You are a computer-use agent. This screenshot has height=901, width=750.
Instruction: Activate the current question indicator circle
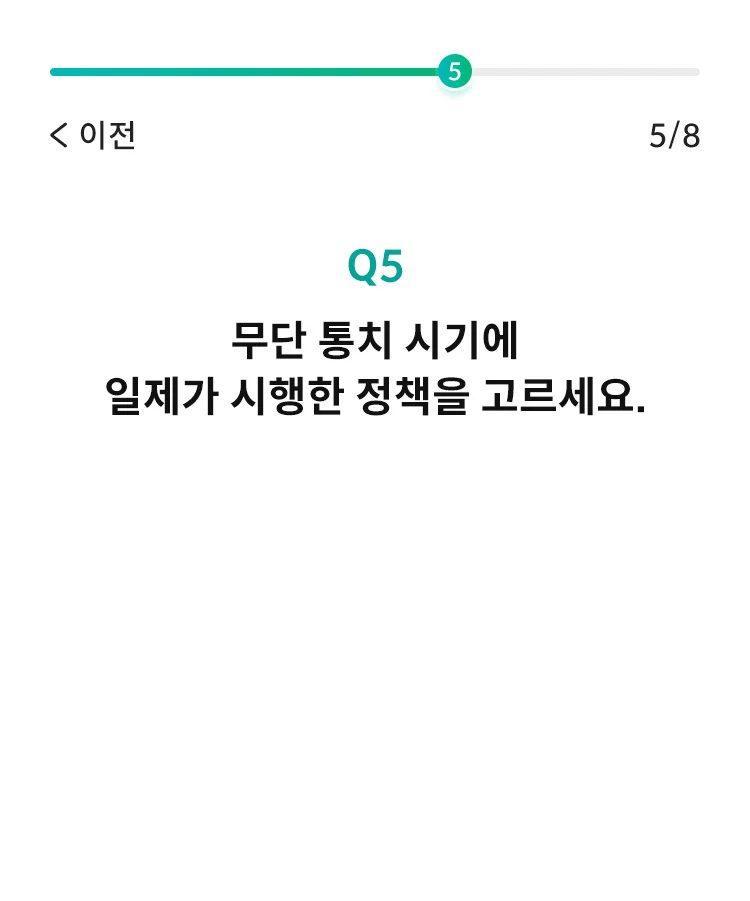(454, 71)
